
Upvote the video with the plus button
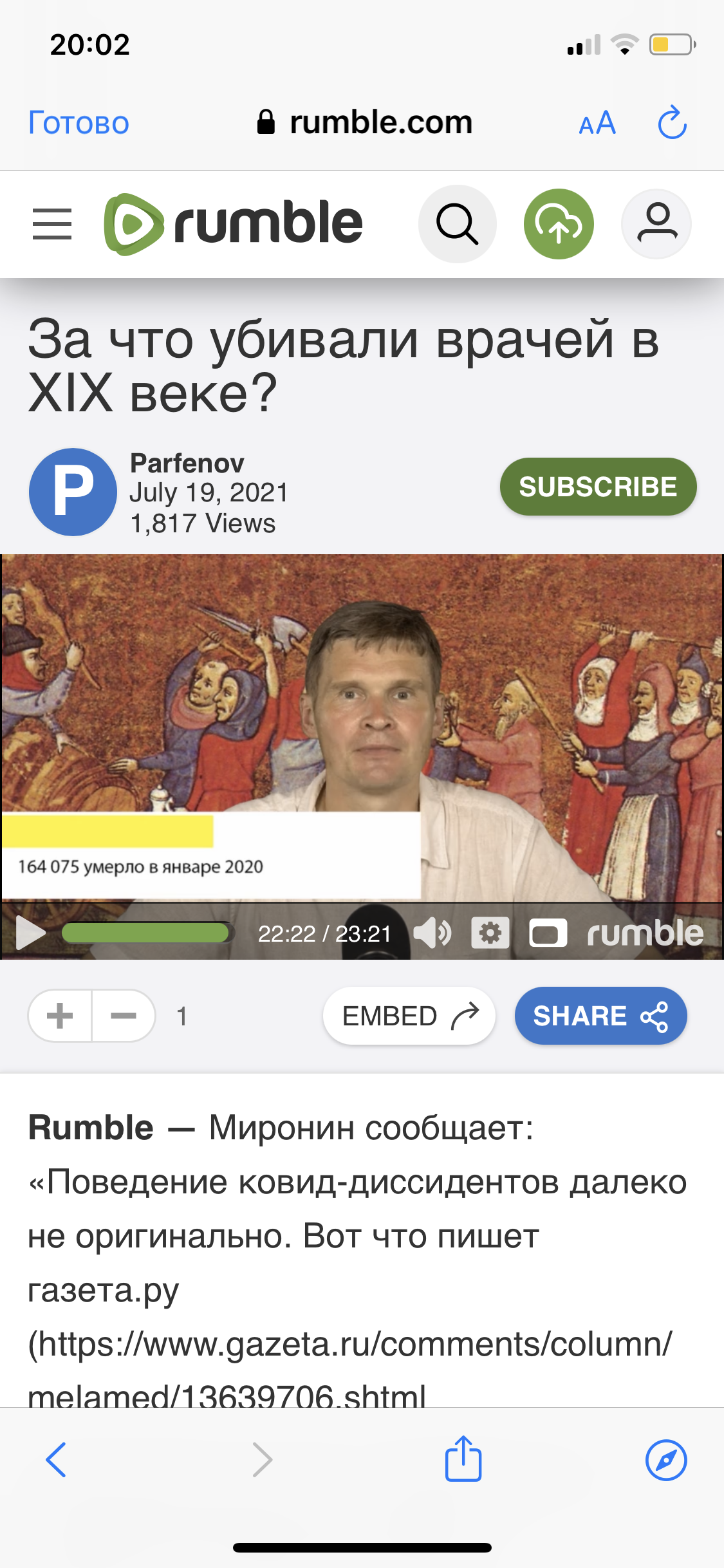pos(60,1016)
